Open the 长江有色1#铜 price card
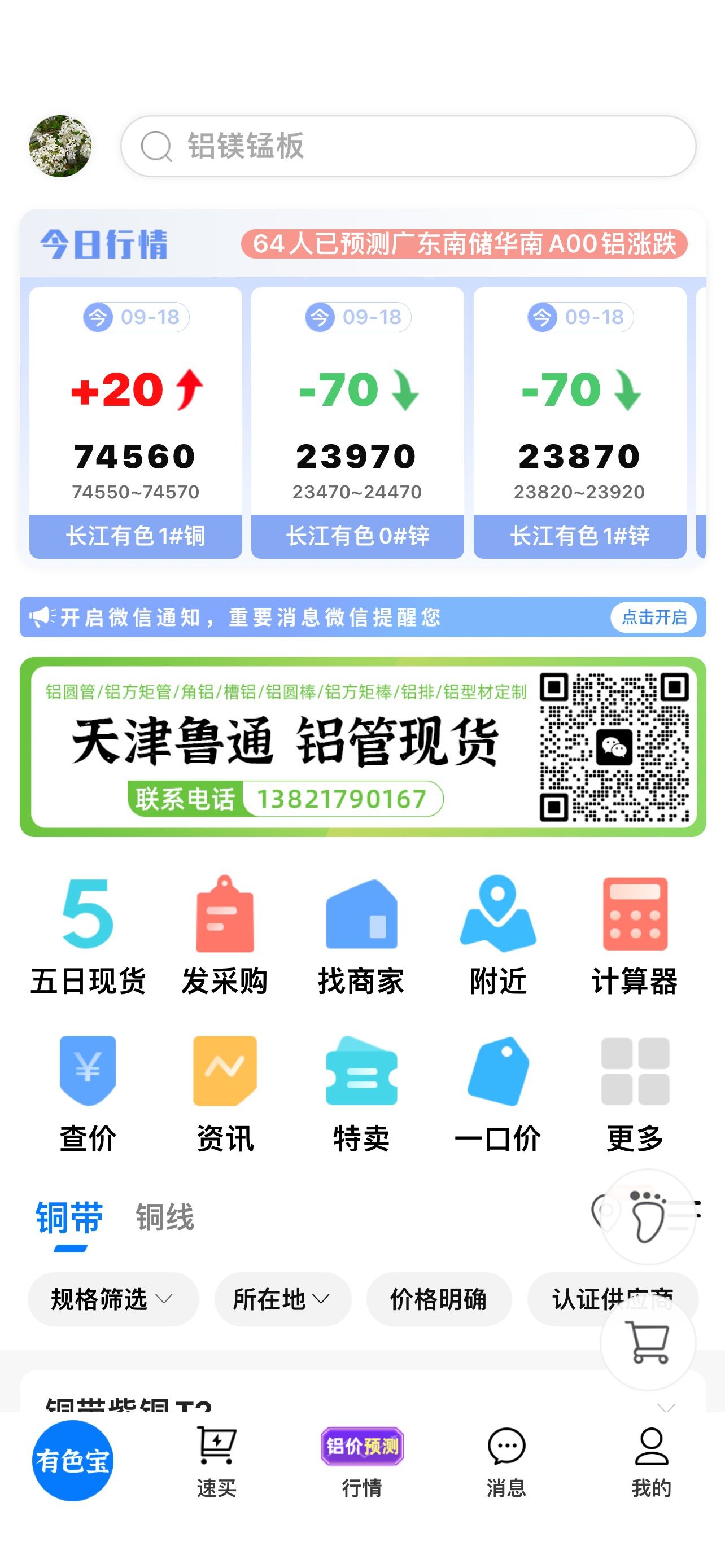Viewport: 725px width, 1568px height. (136, 422)
